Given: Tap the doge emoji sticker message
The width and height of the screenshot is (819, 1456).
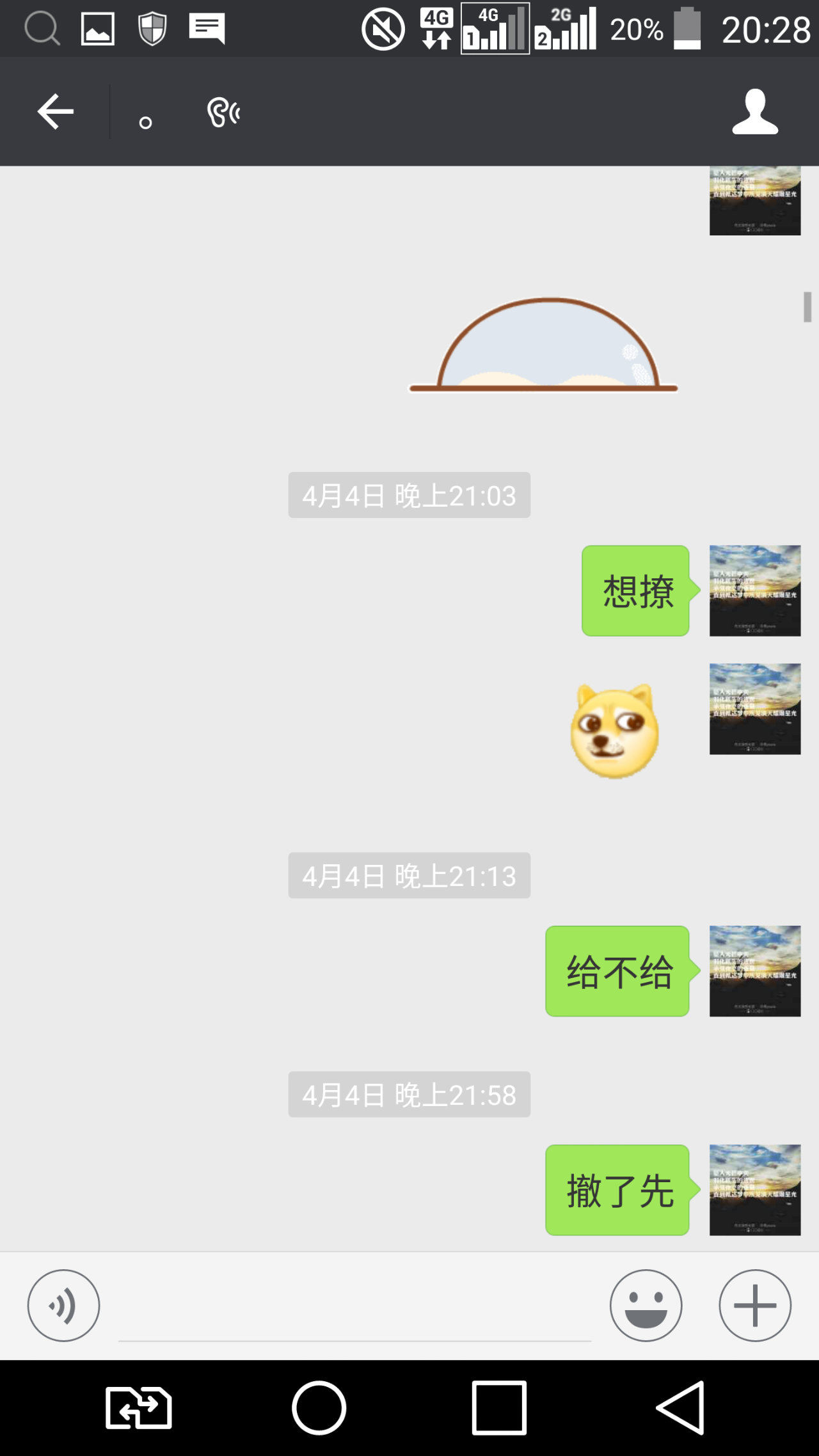Looking at the screenshot, I should click(x=614, y=731).
